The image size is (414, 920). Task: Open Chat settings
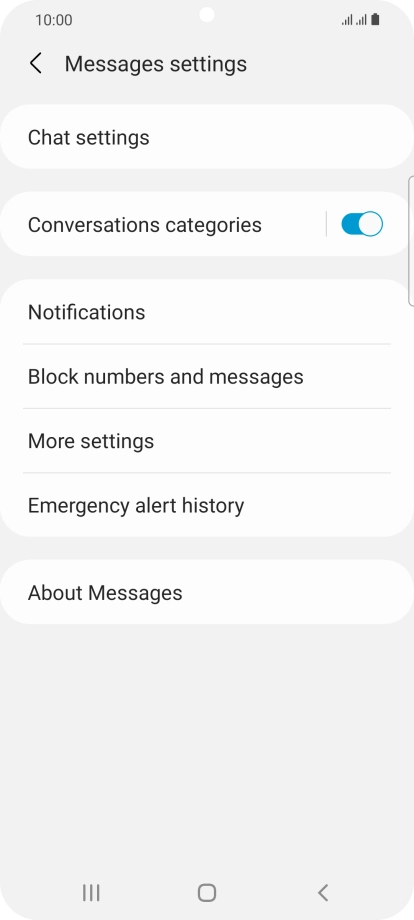pyautogui.click(x=207, y=137)
